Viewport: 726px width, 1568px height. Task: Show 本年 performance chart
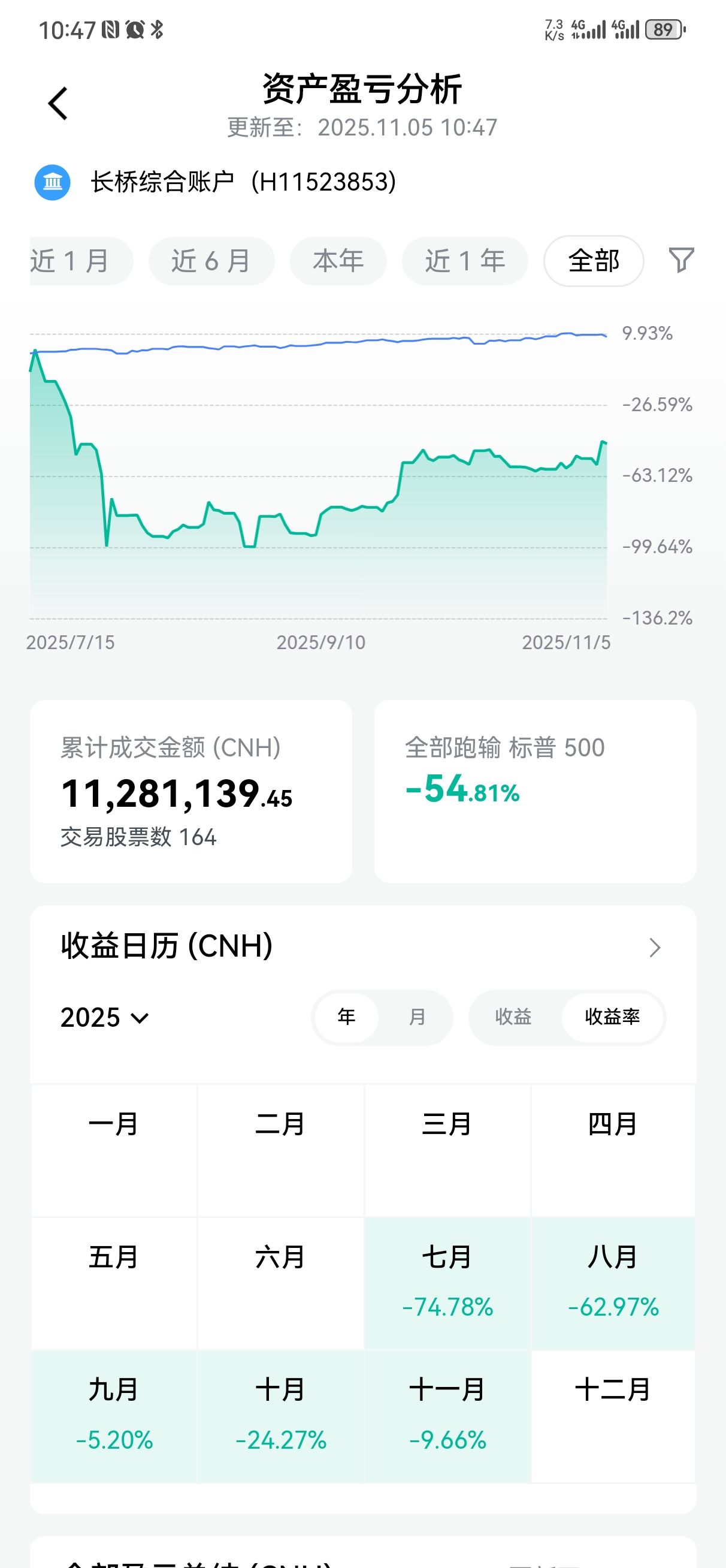pos(338,261)
